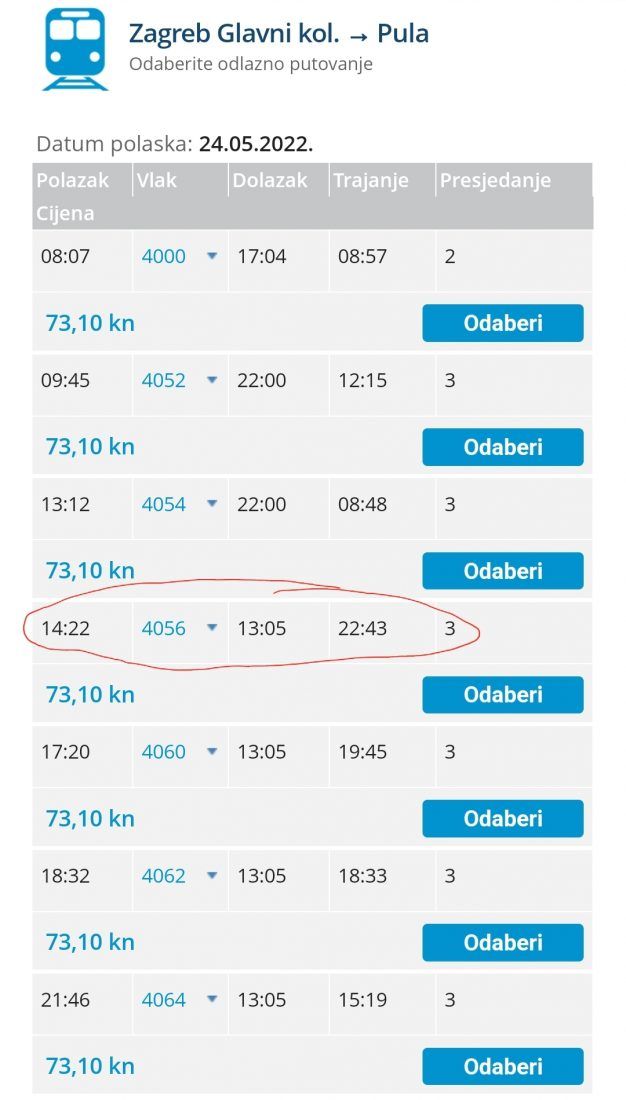Select the 17:20 departure's Odaberi button
Viewport: 626px width, 1100px height.
click(502, 819)
